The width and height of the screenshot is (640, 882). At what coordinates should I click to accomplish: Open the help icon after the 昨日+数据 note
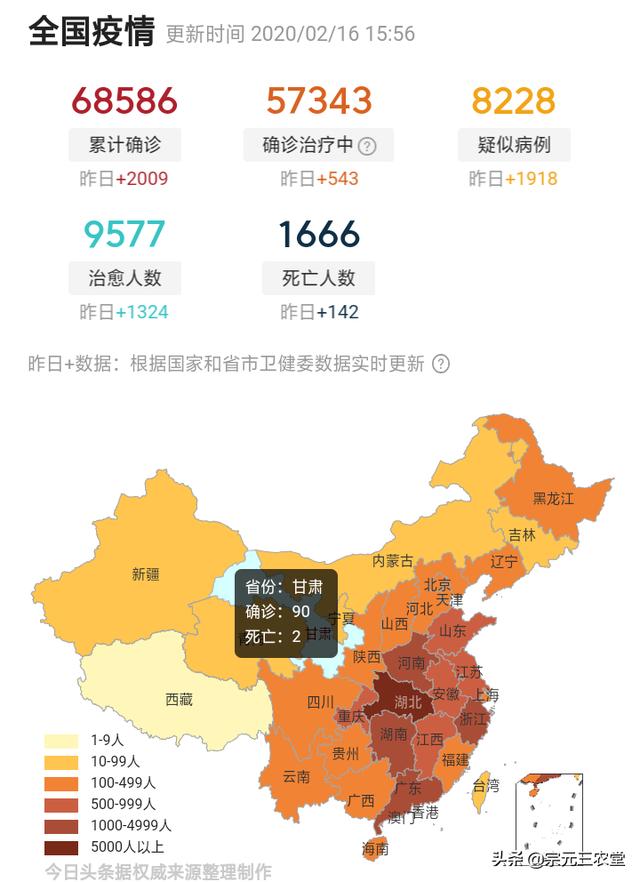pos(440,364)
